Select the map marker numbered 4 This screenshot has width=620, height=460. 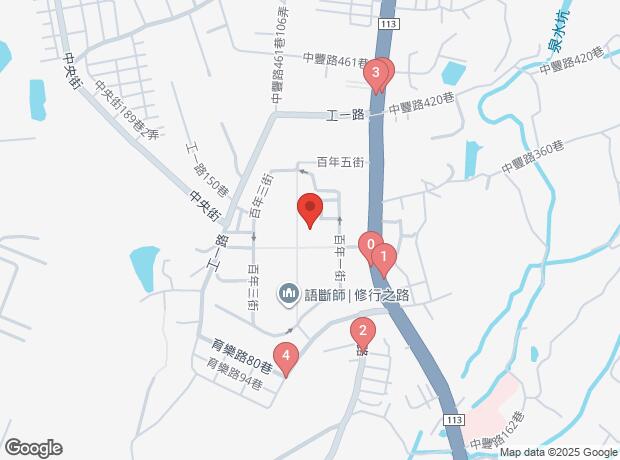pos(287,356)
